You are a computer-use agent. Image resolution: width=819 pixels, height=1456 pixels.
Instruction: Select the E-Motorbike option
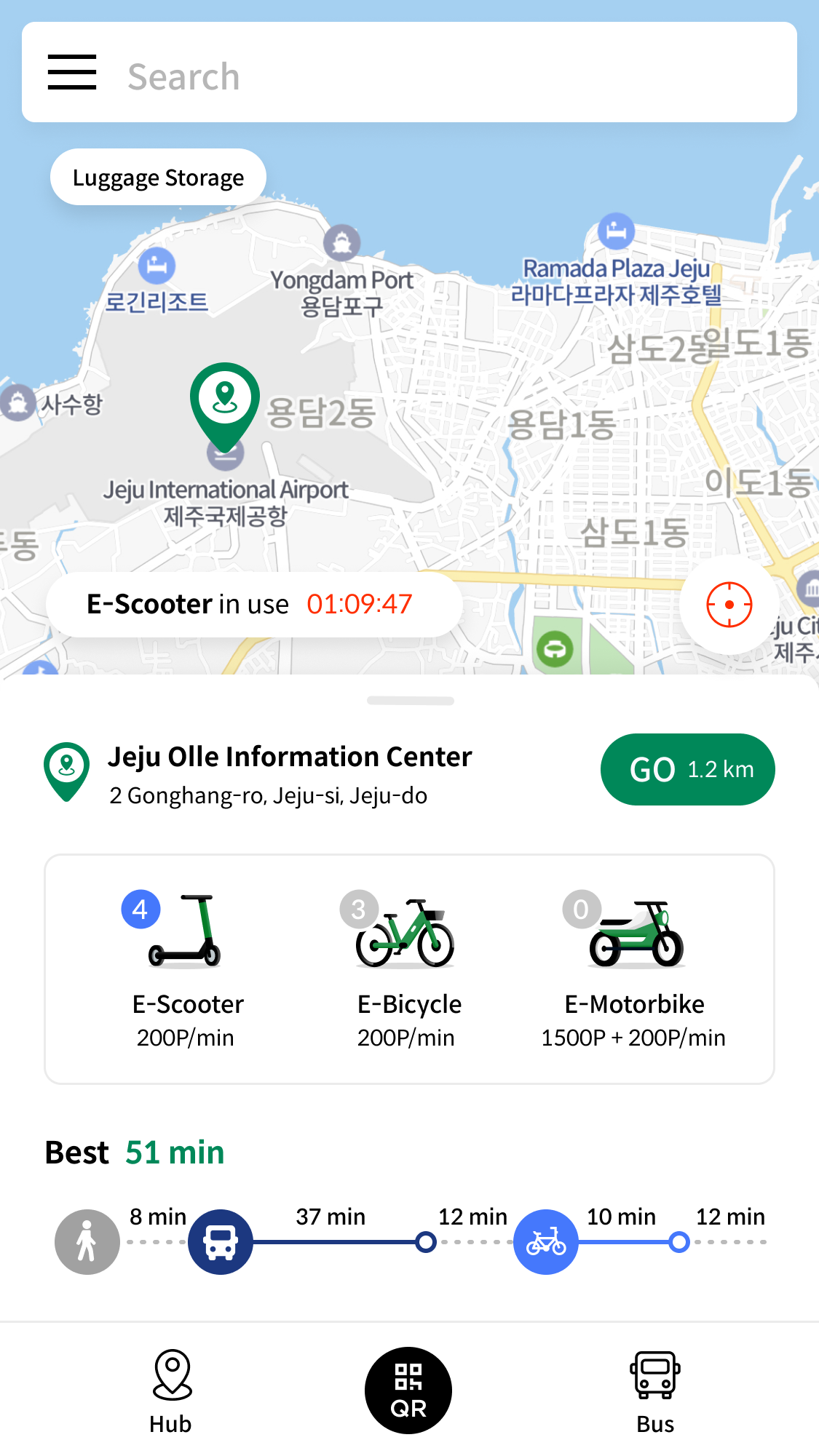point(633,969)
